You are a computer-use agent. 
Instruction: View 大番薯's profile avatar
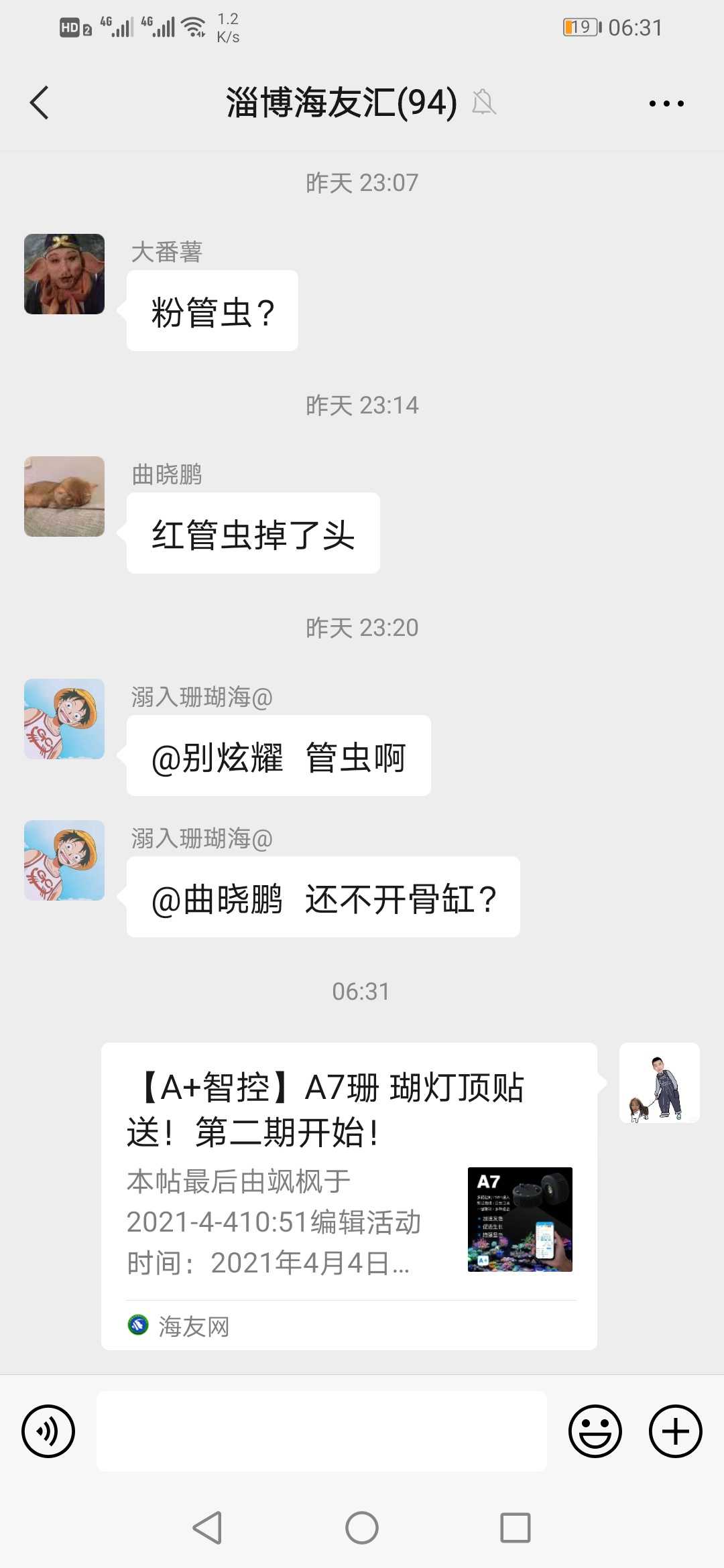pyautogui.click(x=64, y=274)
